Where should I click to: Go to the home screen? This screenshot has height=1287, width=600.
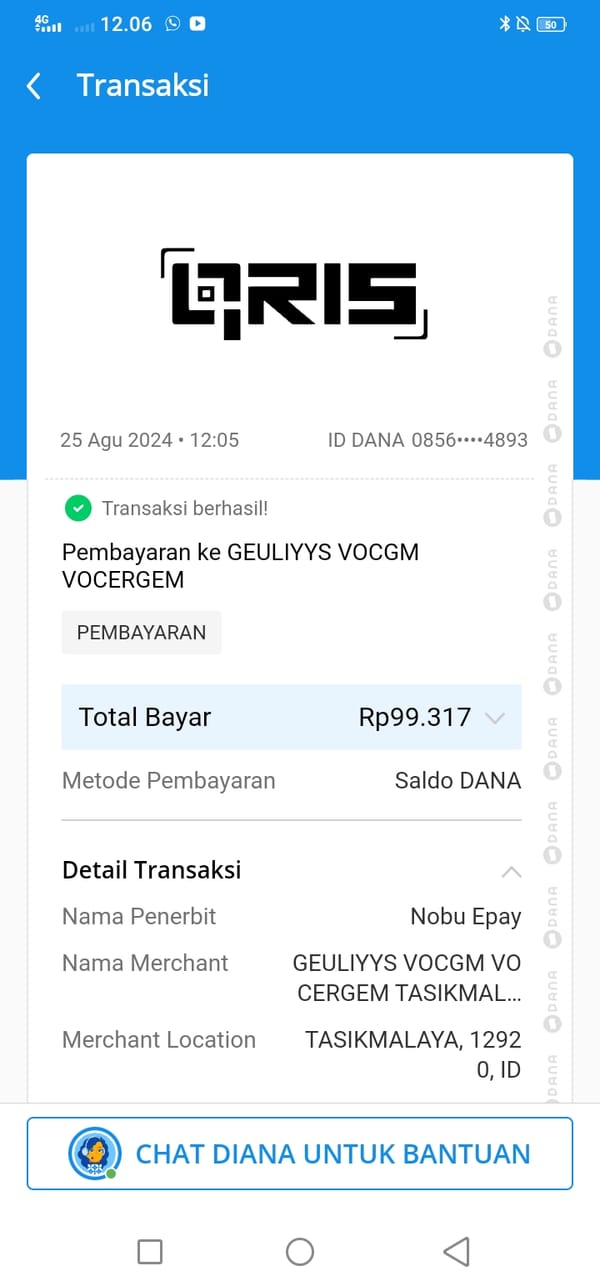(x=300, y=1251)
